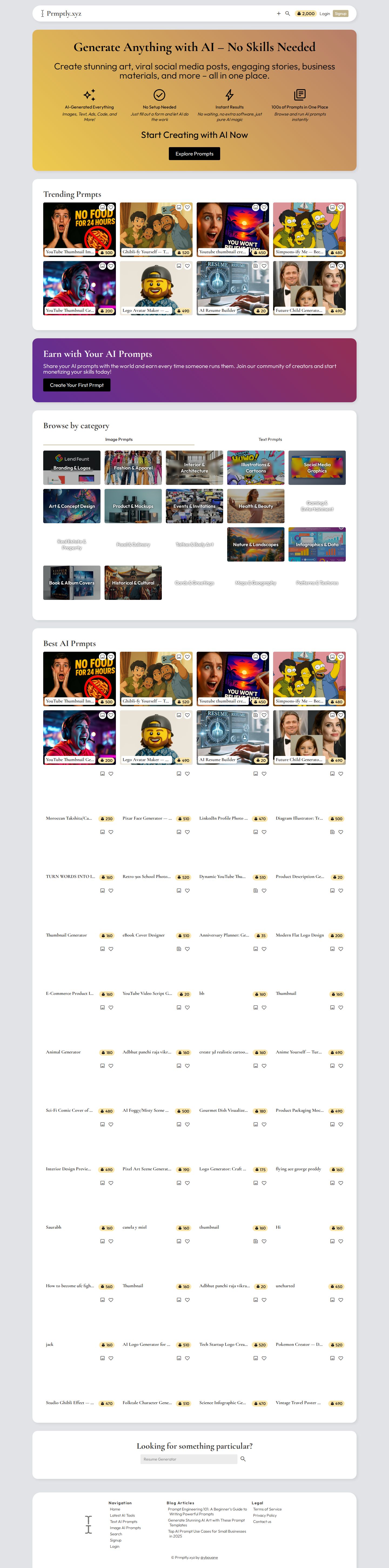This screenshot has height=1568, width=389.
Task: Open the Privacy Policy footer link
Action: coord(265,1515)
